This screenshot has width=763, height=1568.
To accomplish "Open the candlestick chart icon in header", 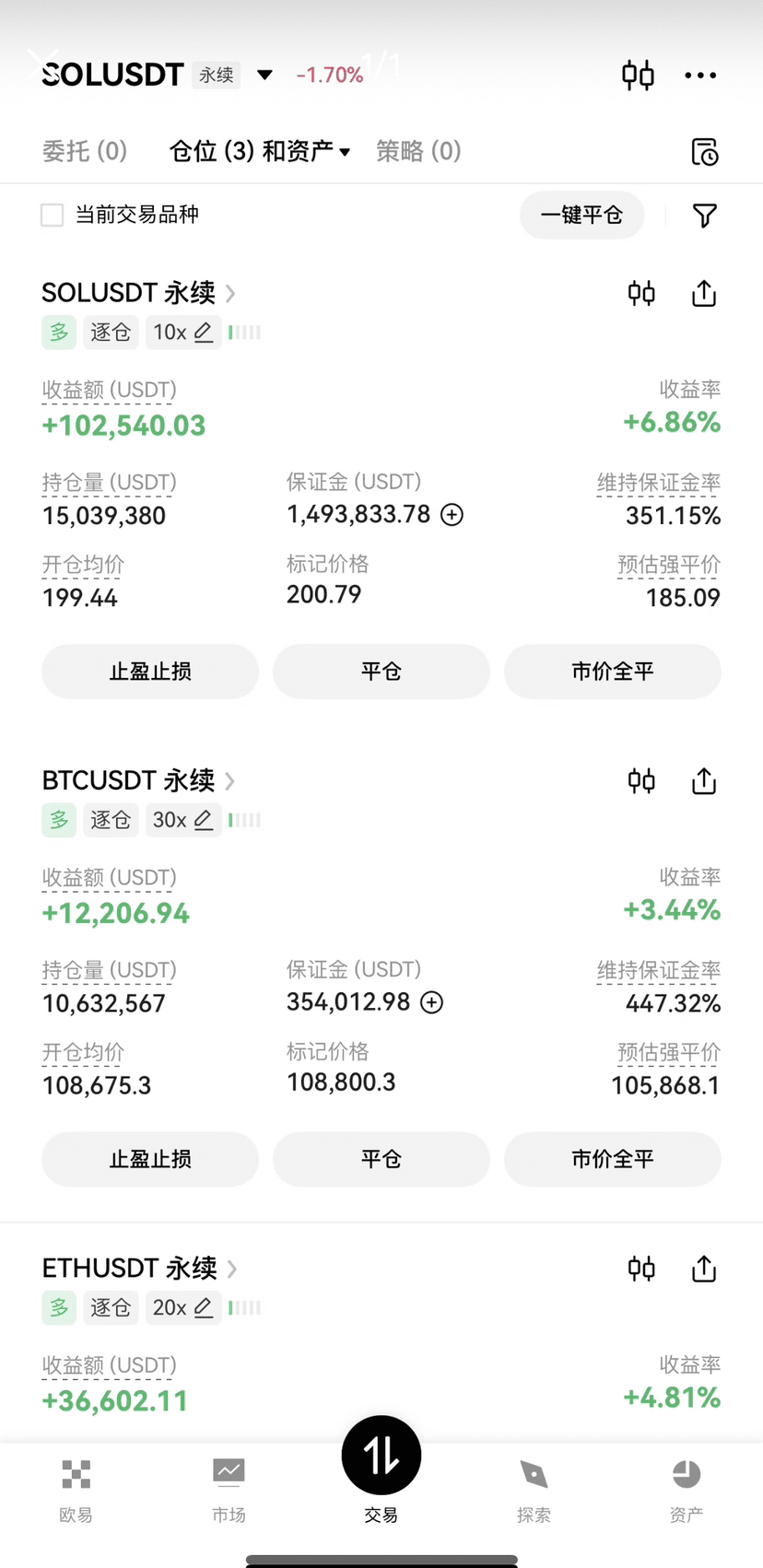I will tap(638, 75).
